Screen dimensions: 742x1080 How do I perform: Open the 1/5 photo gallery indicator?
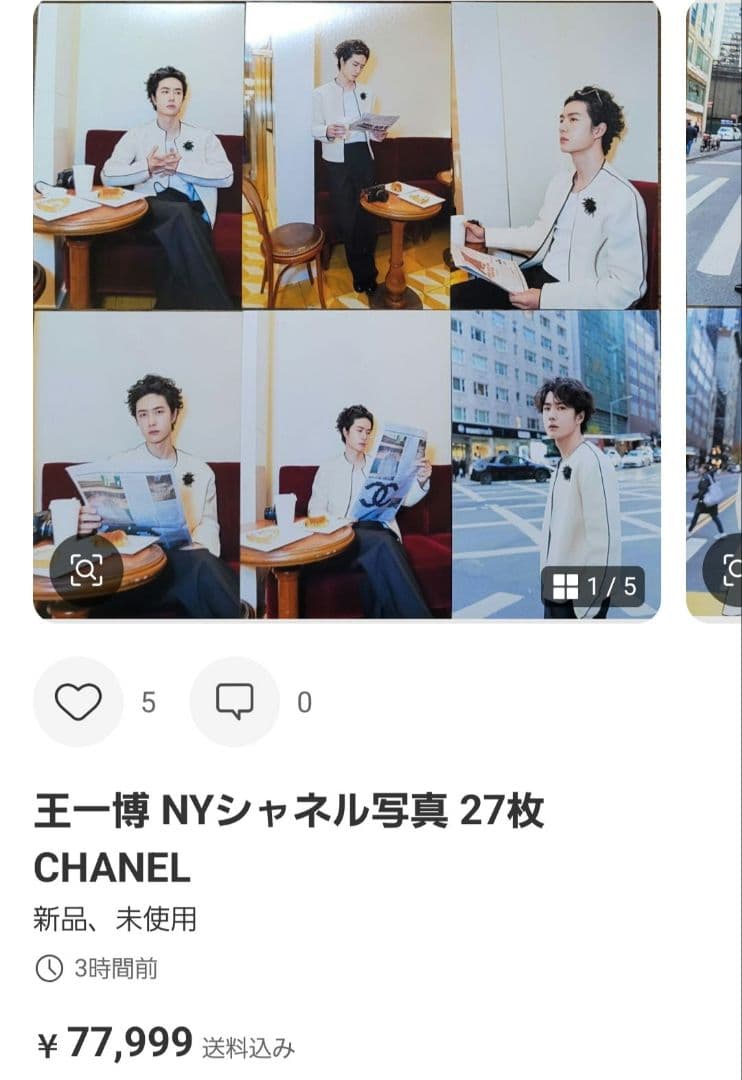[x=593, y=587]
